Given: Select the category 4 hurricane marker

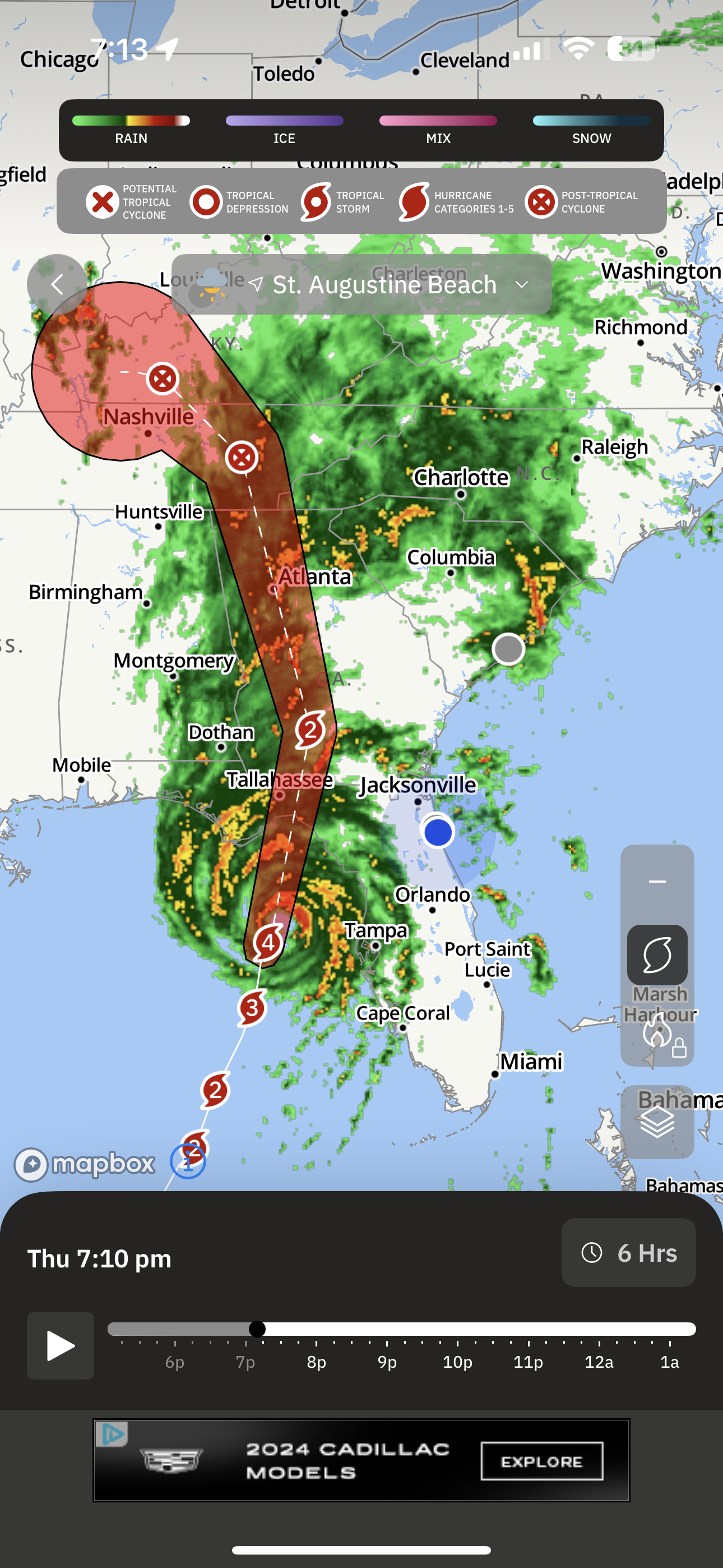Looking at the screenshot, I should [x=268, y=943].
